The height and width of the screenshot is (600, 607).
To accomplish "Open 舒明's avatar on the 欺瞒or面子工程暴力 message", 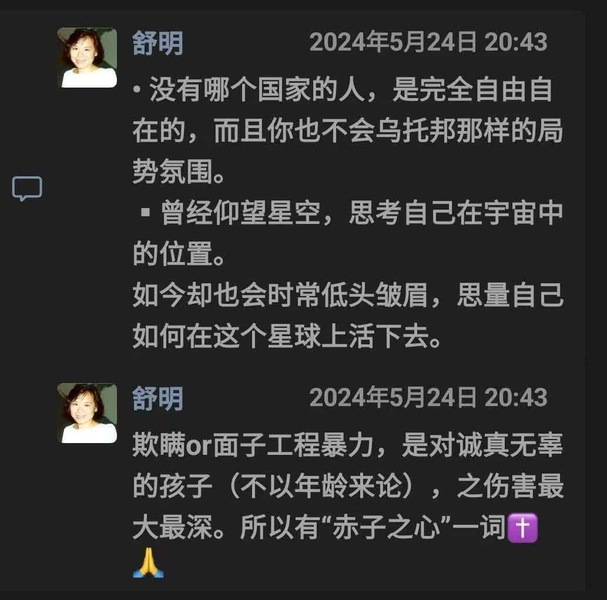I will coord(87,412).
